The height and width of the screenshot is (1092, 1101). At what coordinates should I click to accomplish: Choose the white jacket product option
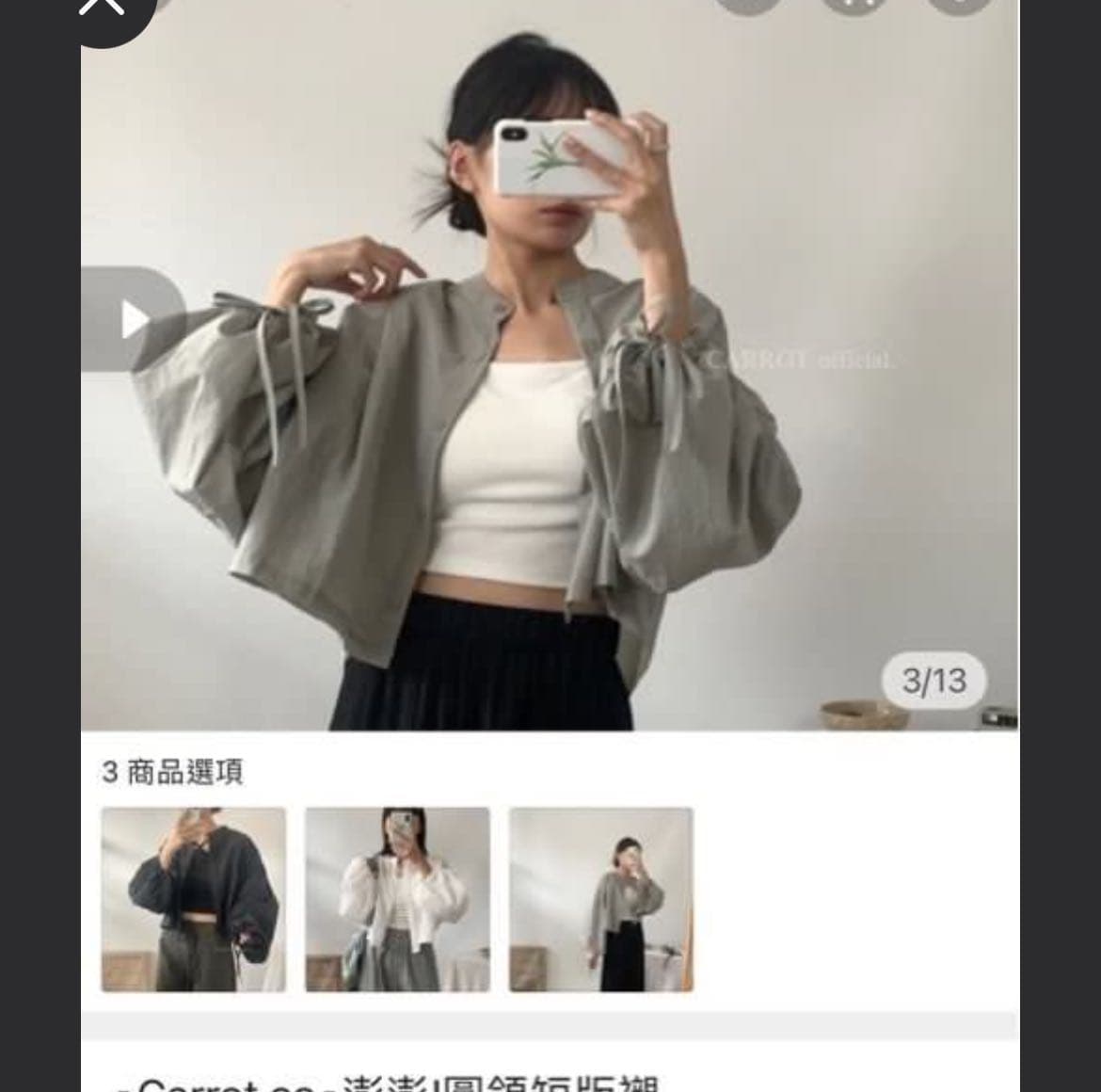pyautogui.click(x=397, y=899)
